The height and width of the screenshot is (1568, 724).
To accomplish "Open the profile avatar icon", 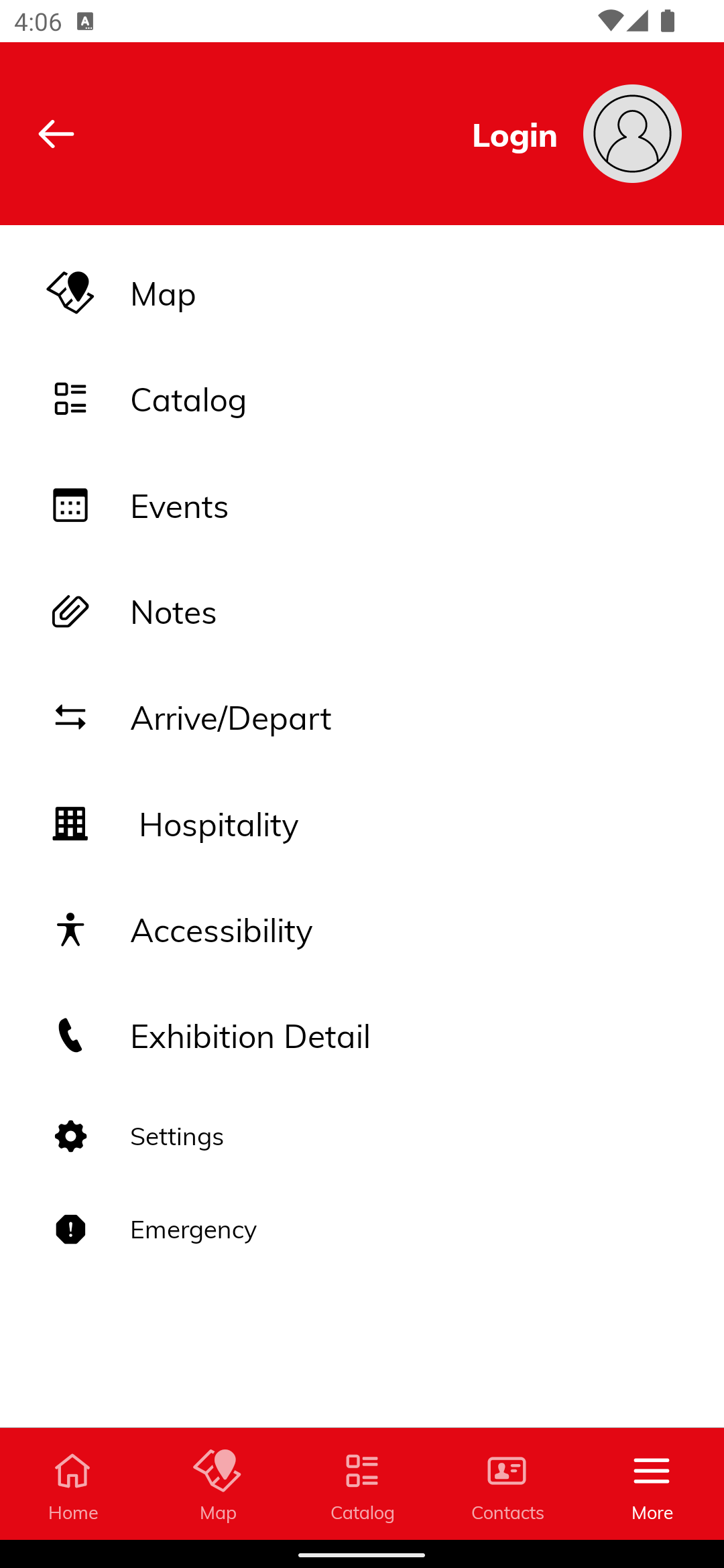I will pyautogui.click(x=631, y=134).
